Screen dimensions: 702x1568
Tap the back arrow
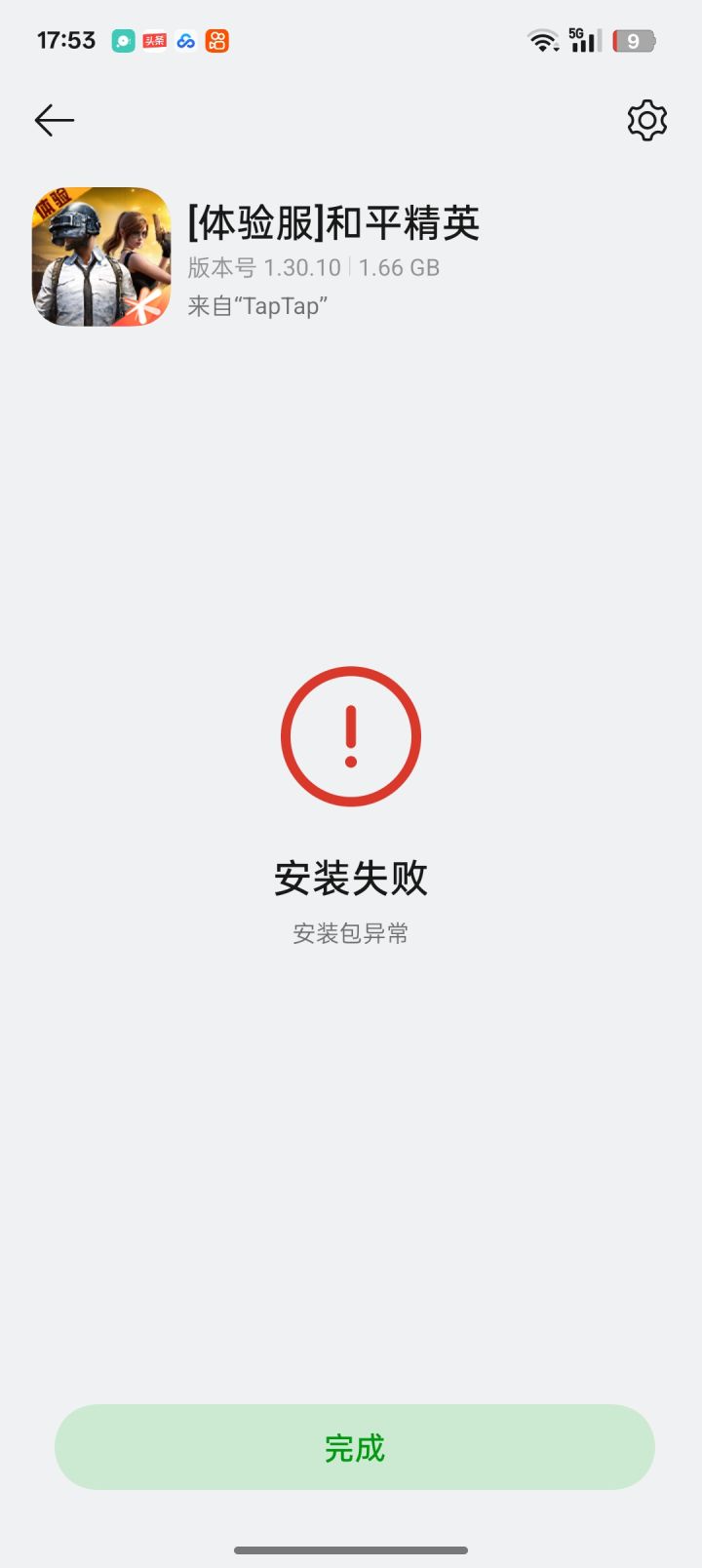54,120
